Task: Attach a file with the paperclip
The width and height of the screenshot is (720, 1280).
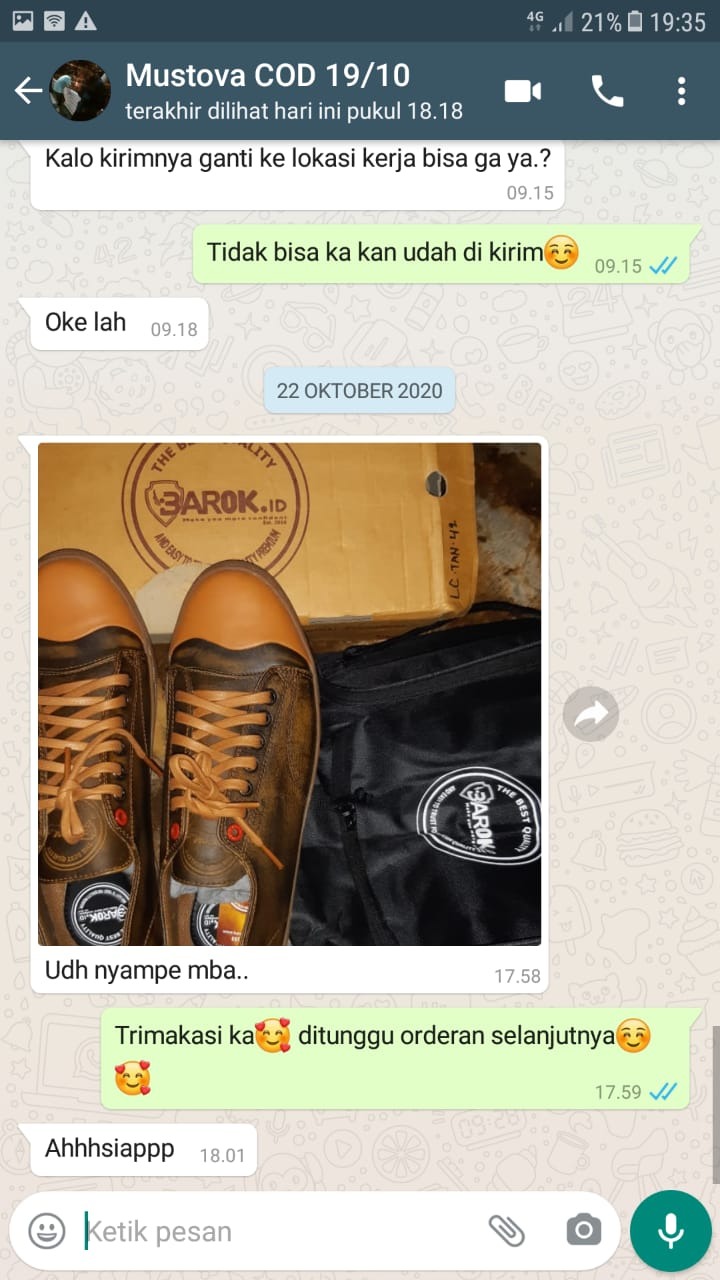Action: [x=506, y=1230]
